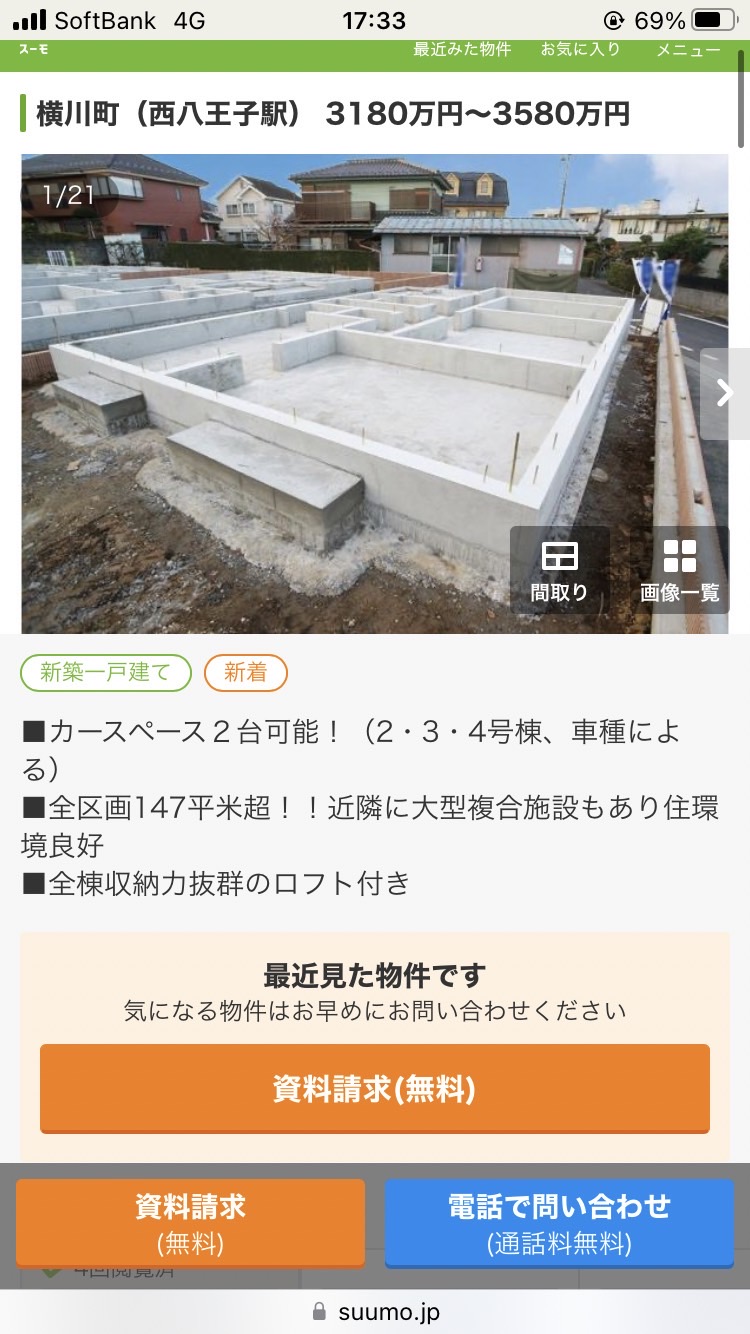Image resolution: width=750 pixels, height=1334 pixels.
Task: Go to the next property photo arrow
Action: [x=725, y=394]
